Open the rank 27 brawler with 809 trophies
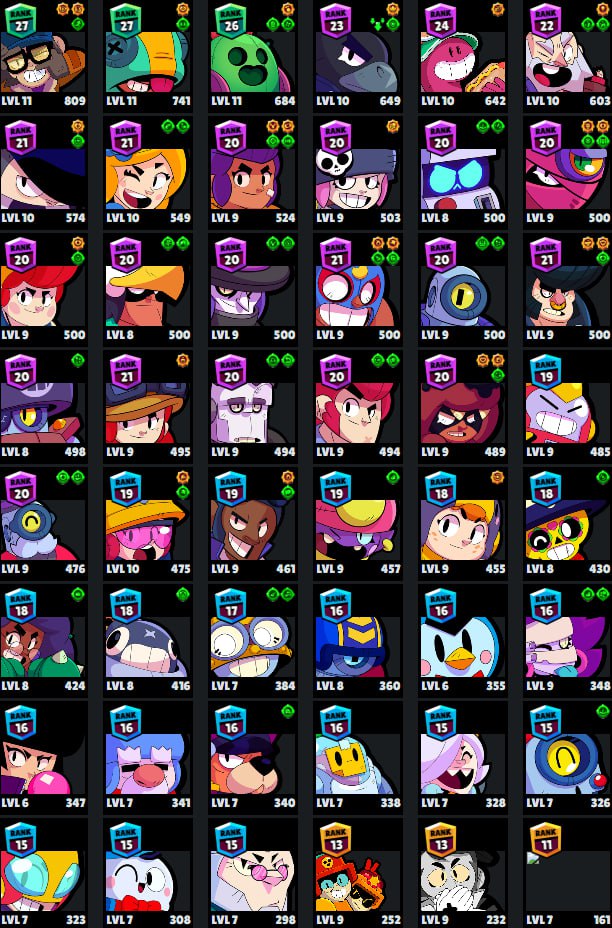 tap(43, 55)
